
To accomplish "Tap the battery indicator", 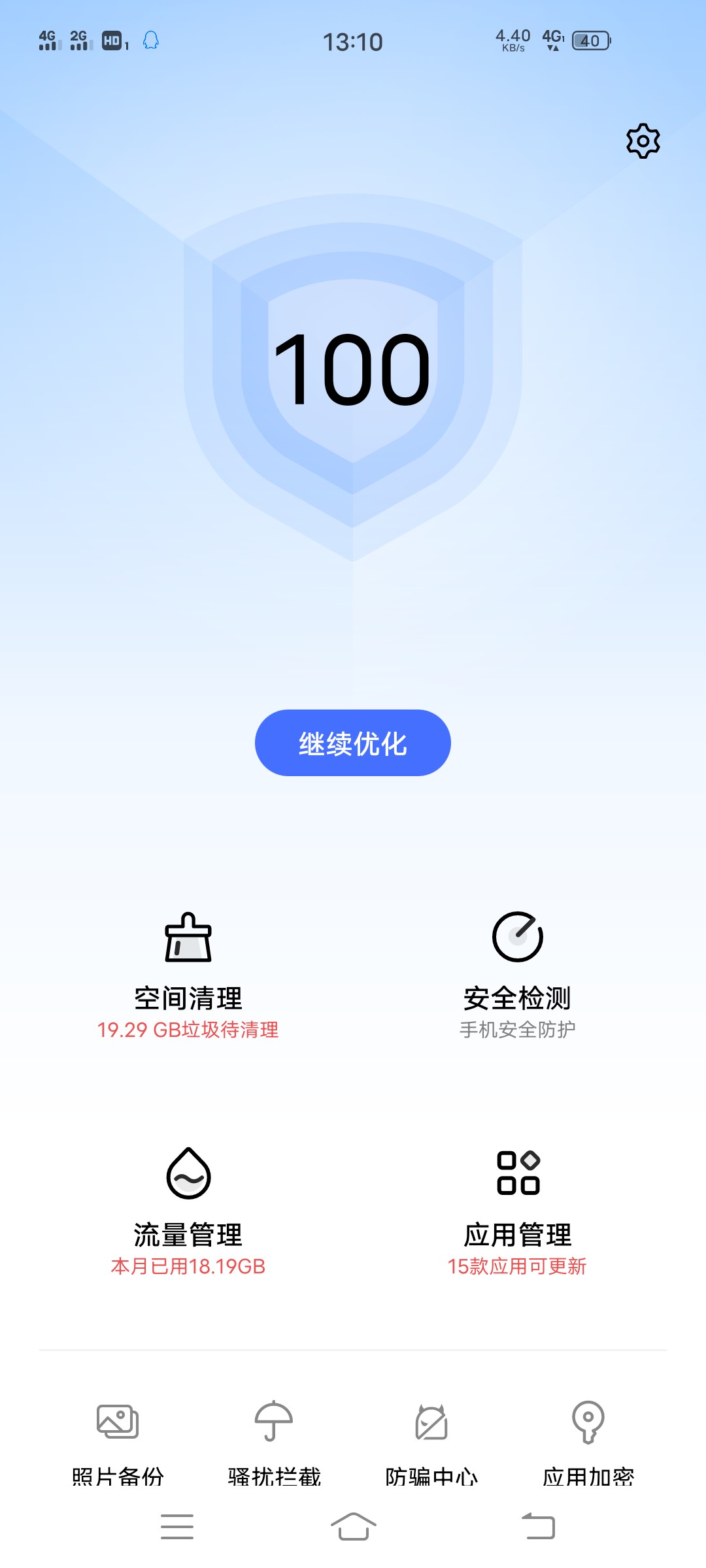I will point(587,41).
